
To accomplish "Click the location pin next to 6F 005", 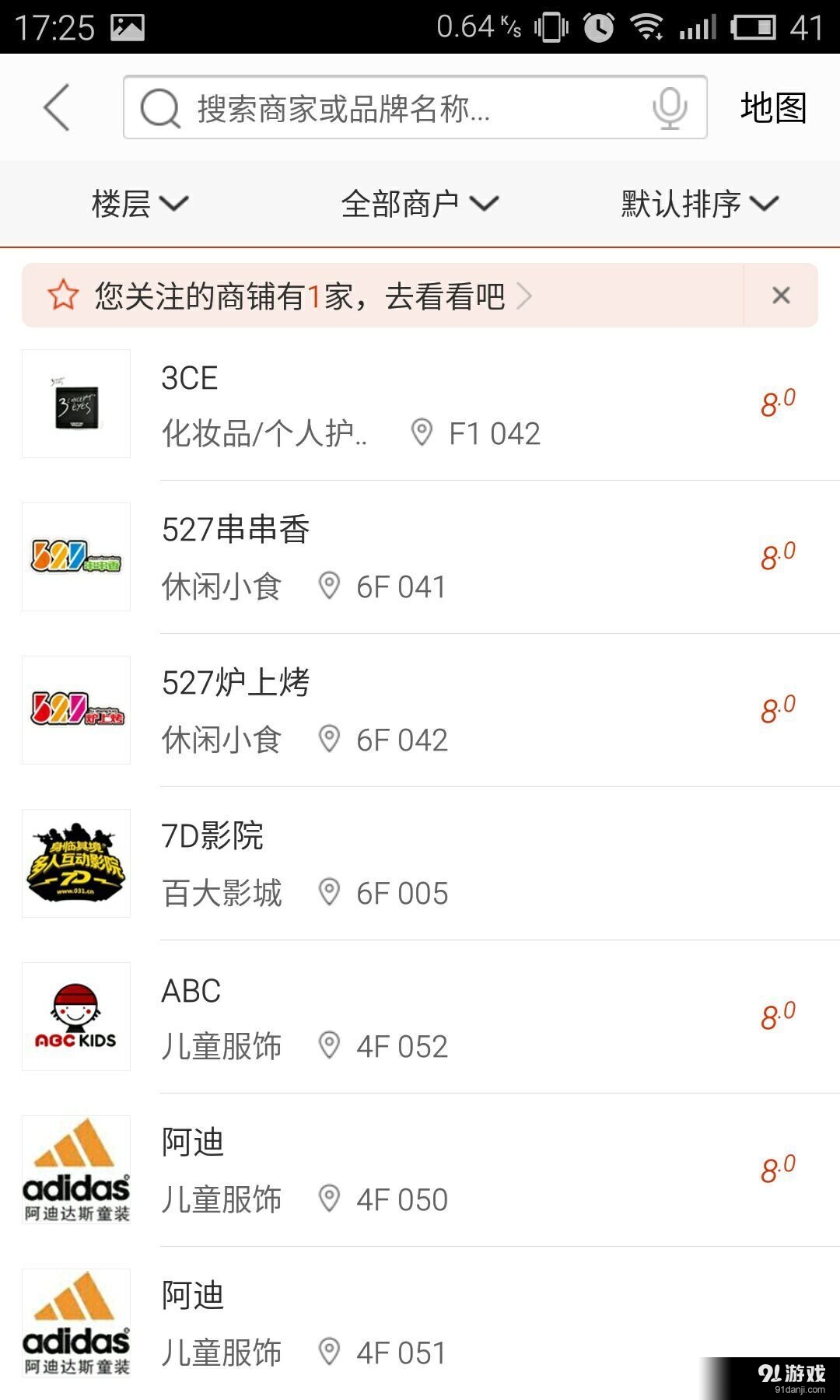I will (x=328, y=893).
